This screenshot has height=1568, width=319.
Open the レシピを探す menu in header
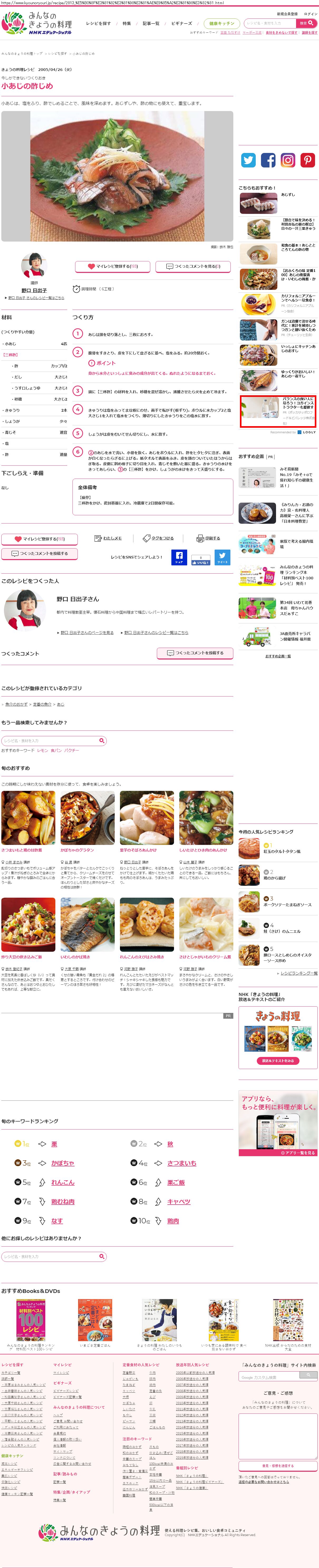click(99, 23)
